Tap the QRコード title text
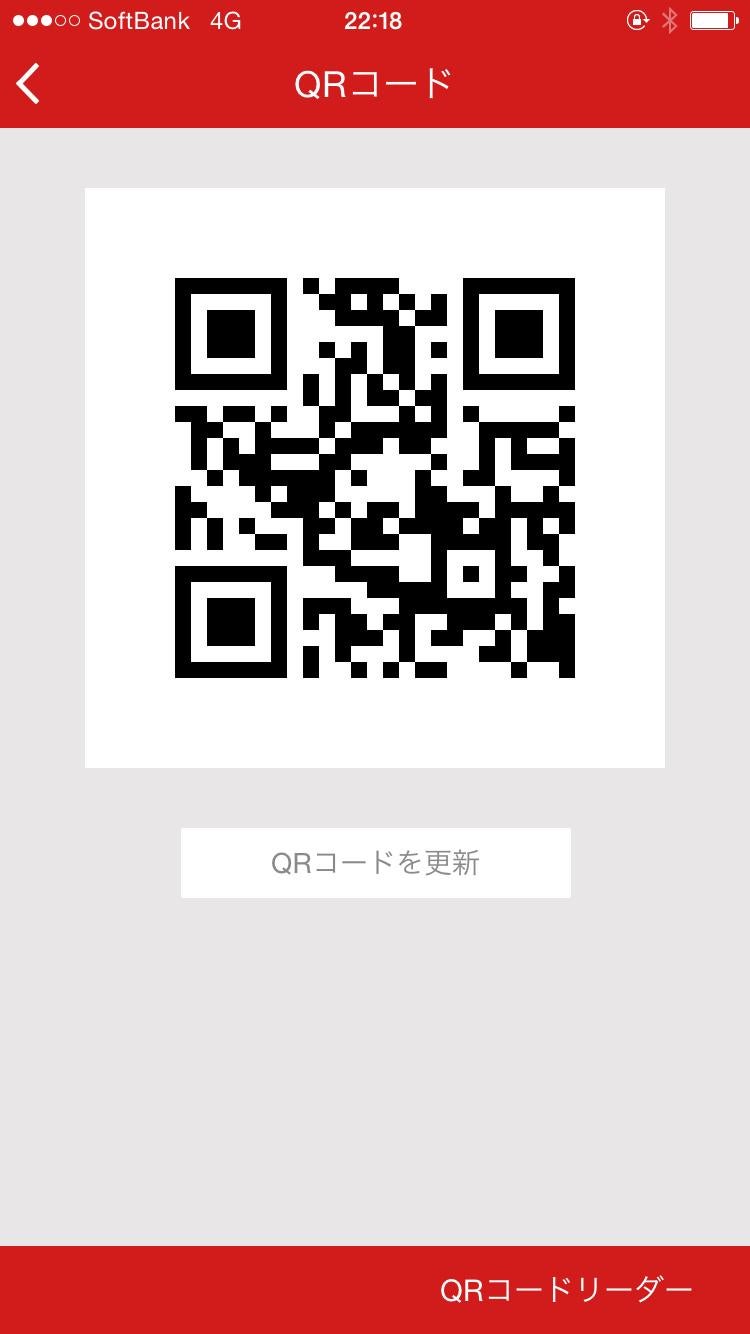This screenshot has width=750, height=1334. [375, 84]
